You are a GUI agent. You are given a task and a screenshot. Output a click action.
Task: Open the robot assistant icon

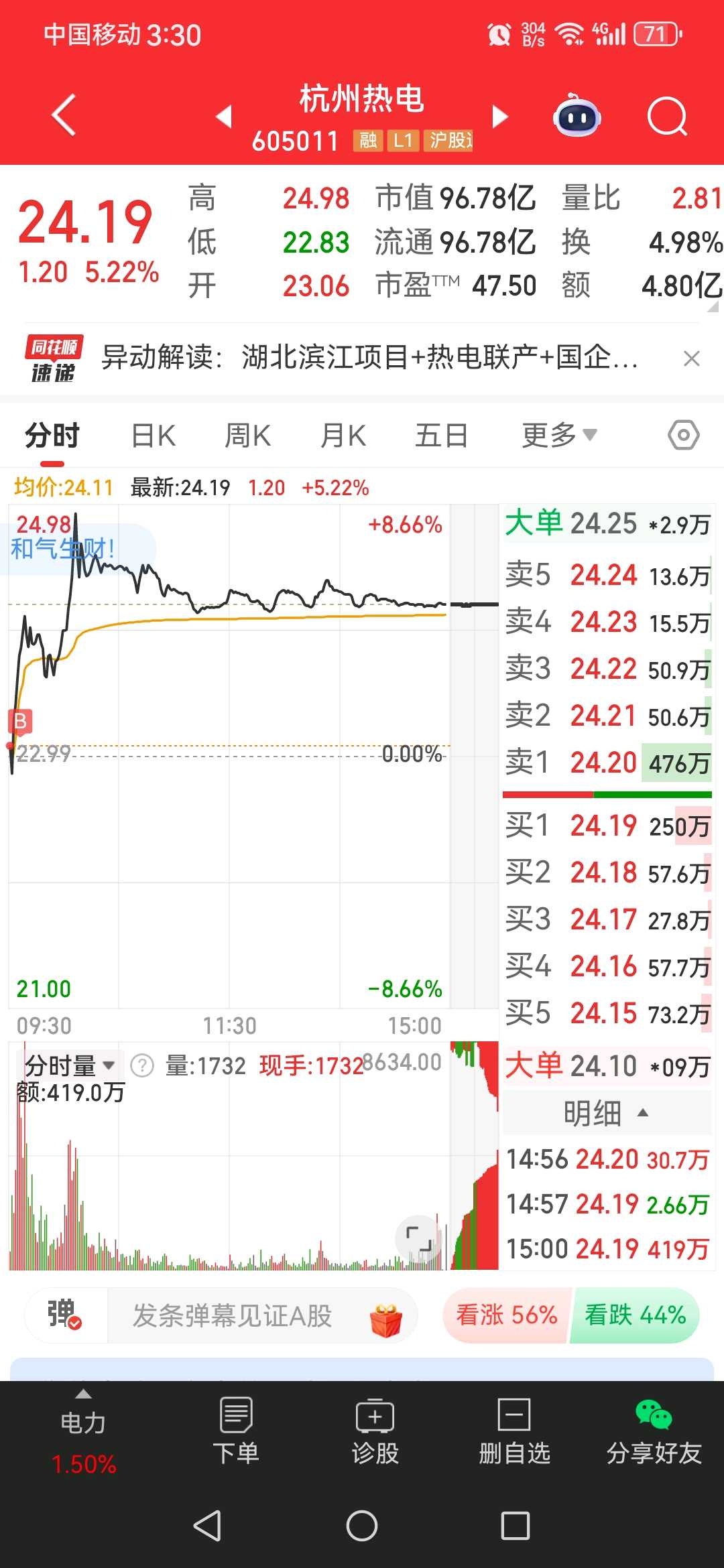click(x=577, y=115)
